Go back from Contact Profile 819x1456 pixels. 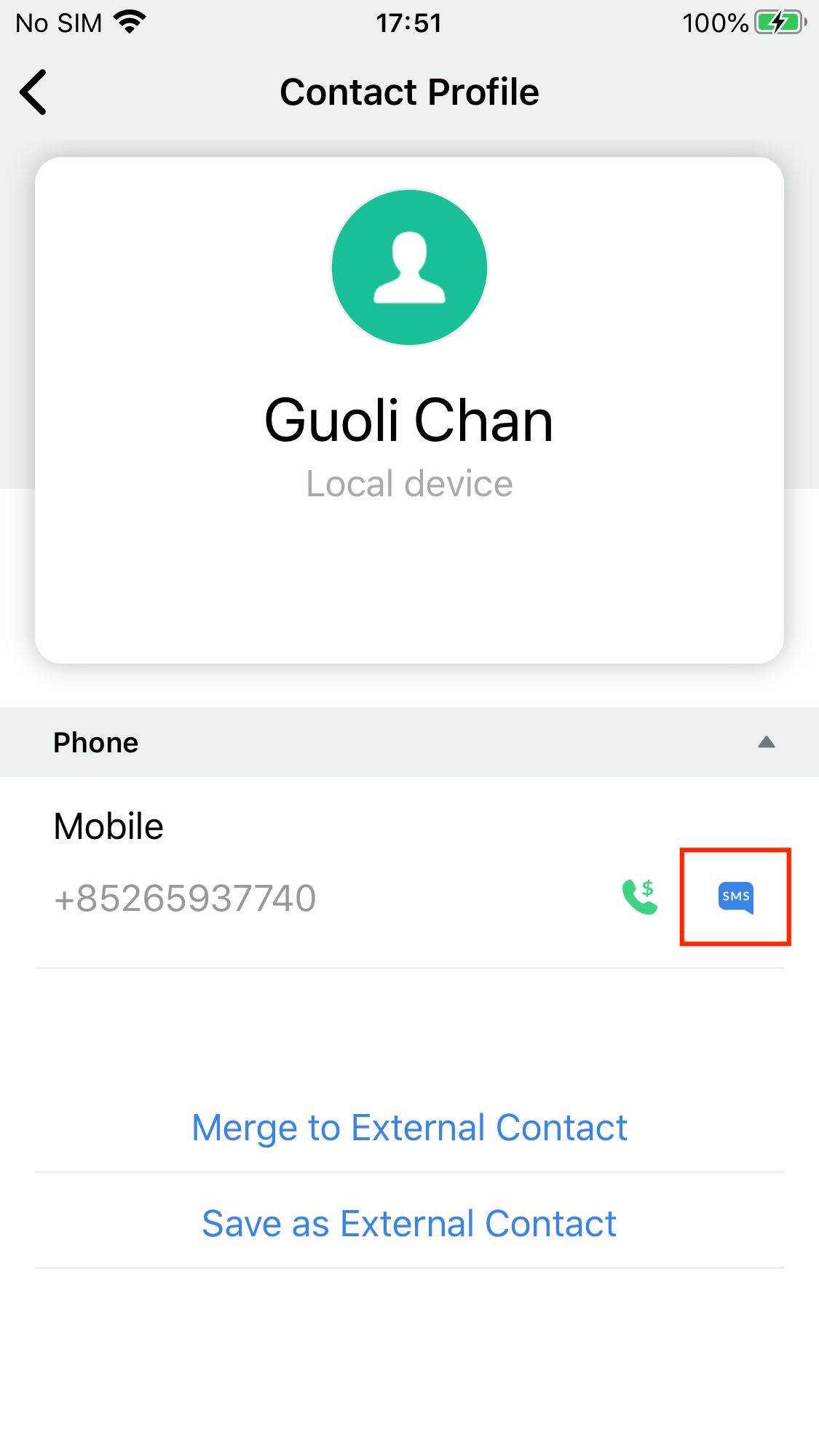[34, 92]
